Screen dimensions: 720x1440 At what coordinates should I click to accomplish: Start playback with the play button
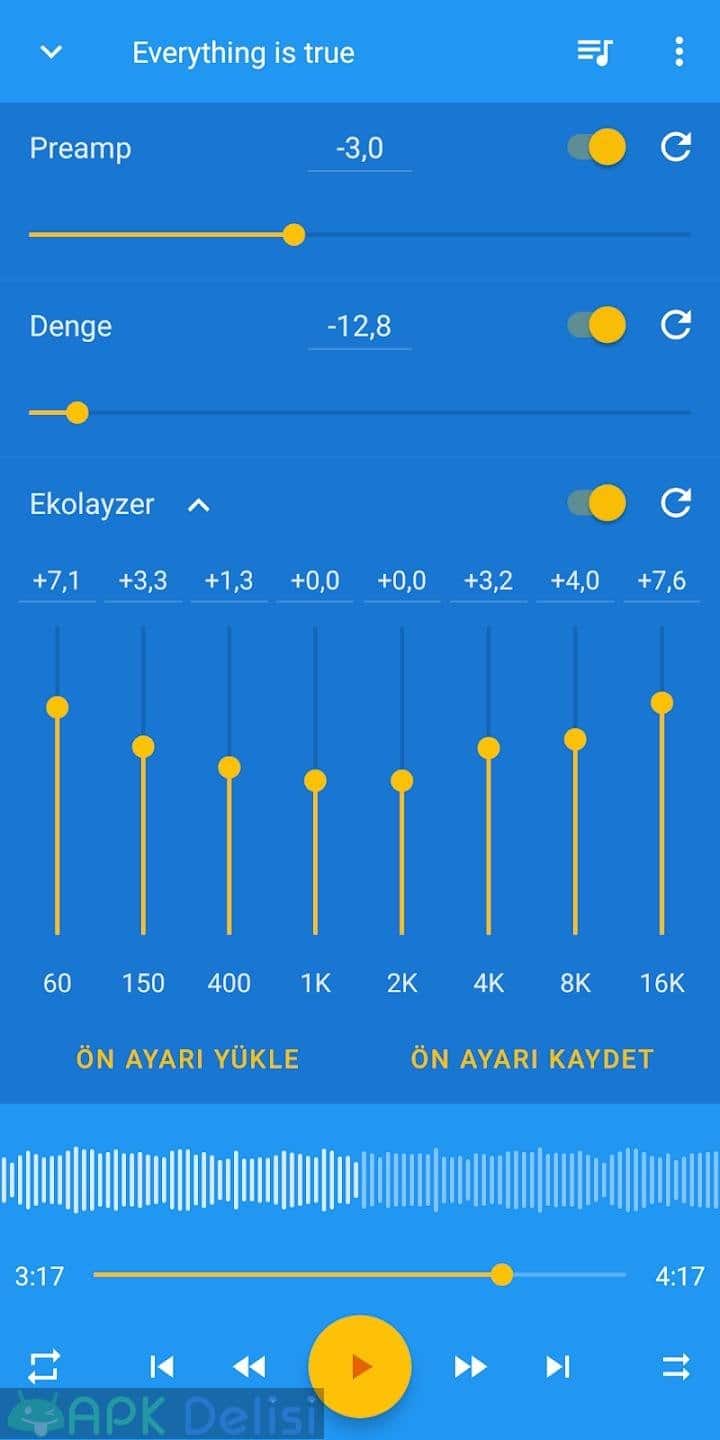[x=360, y=1366]
